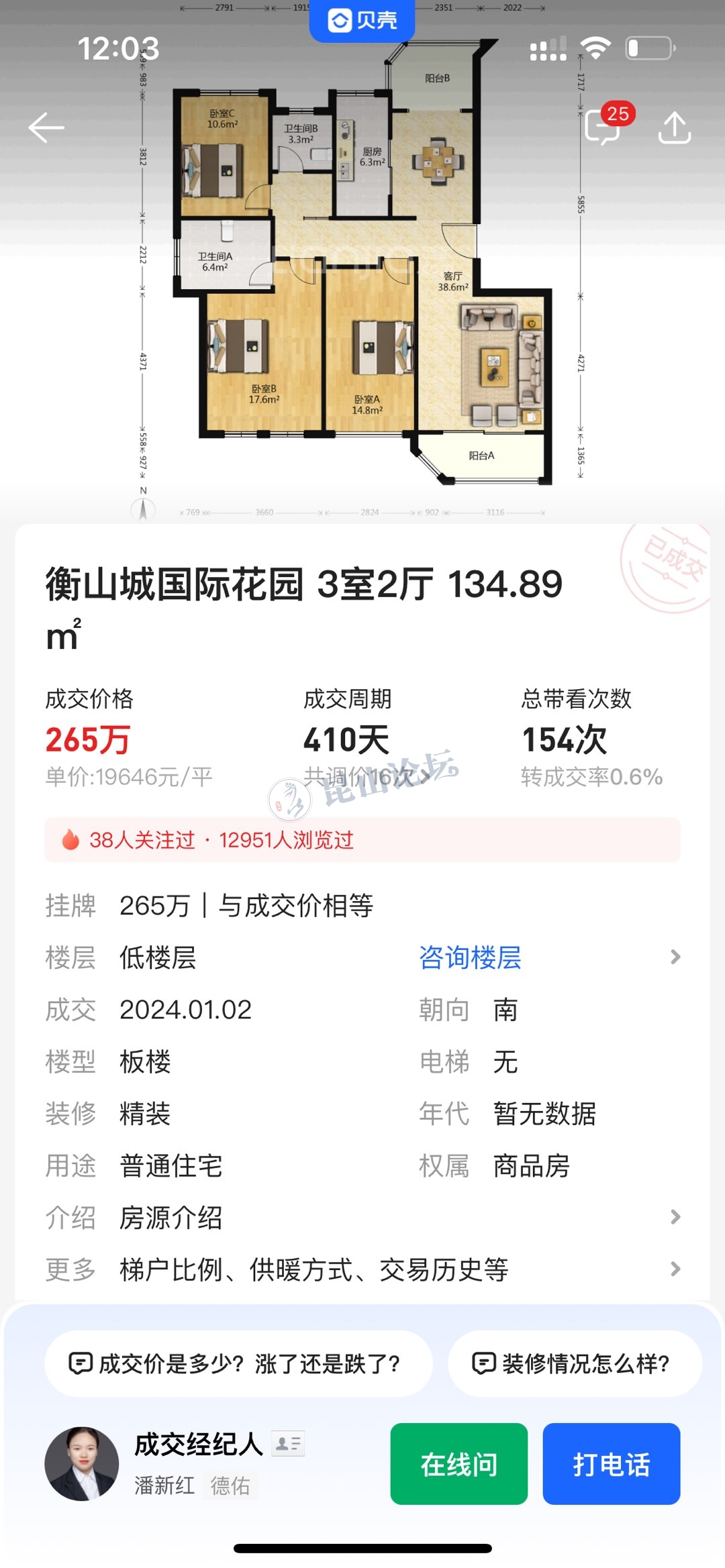
Task: Share this property listing
Action: pyautogui.click(x=674, y=127)
